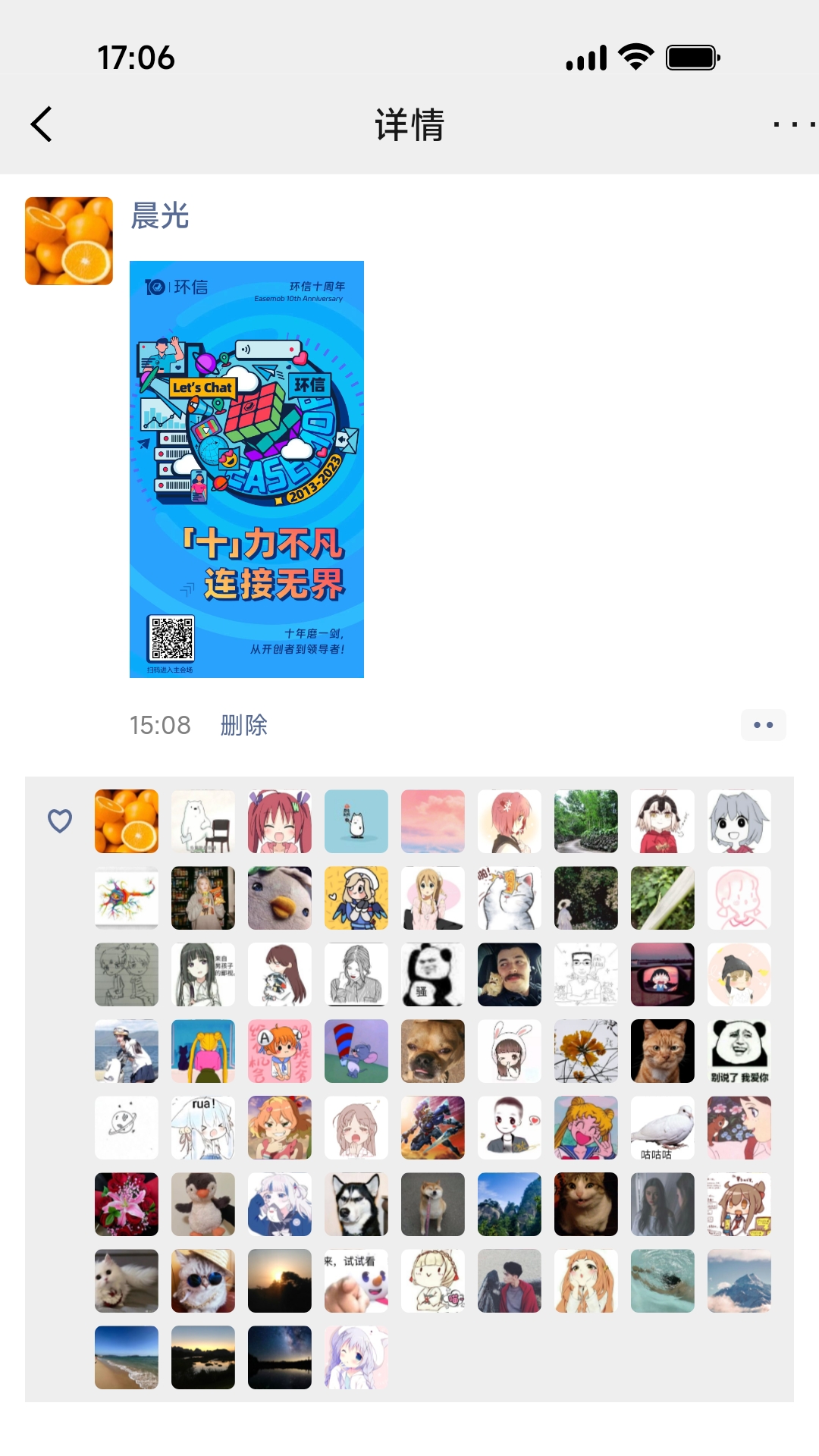Image resolution: width=819 pixels, height=1456 pixels.
Task: Open the red twin-tail anime girl avatar
Action: click(280, 821)
